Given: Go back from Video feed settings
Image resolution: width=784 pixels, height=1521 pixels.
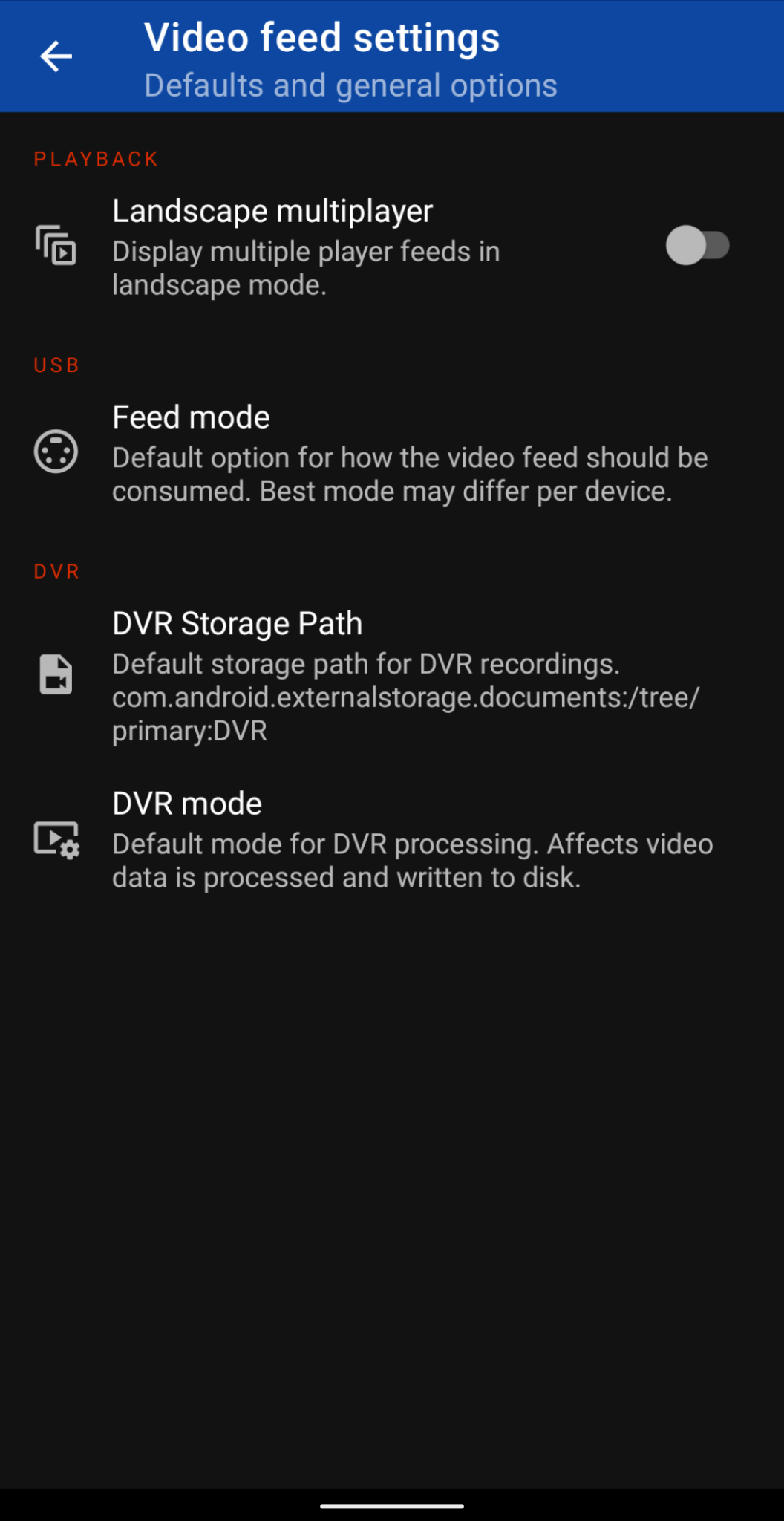Looking at the screenshot, I should [56, 56].
